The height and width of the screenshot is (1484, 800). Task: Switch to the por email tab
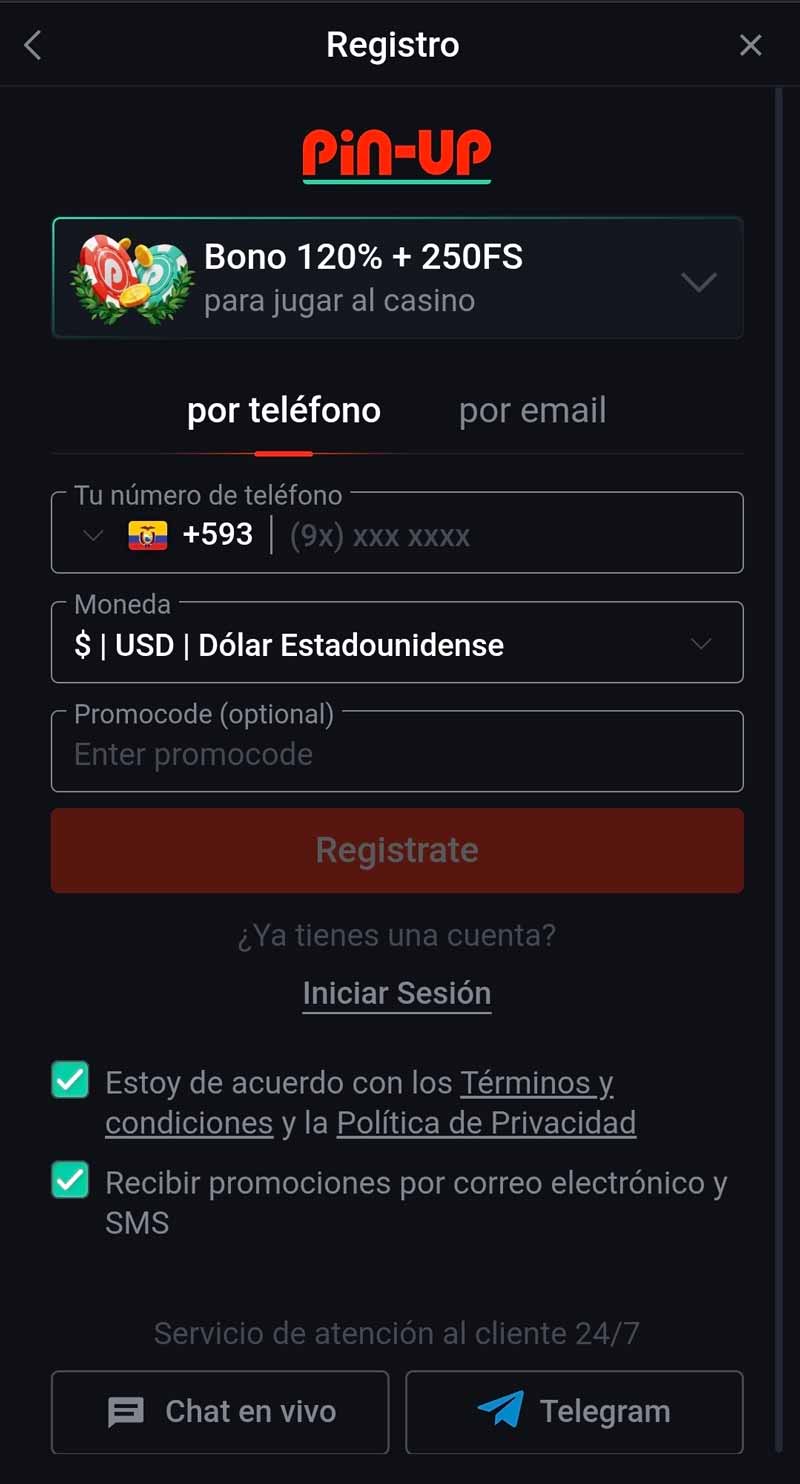coord(532,410)
